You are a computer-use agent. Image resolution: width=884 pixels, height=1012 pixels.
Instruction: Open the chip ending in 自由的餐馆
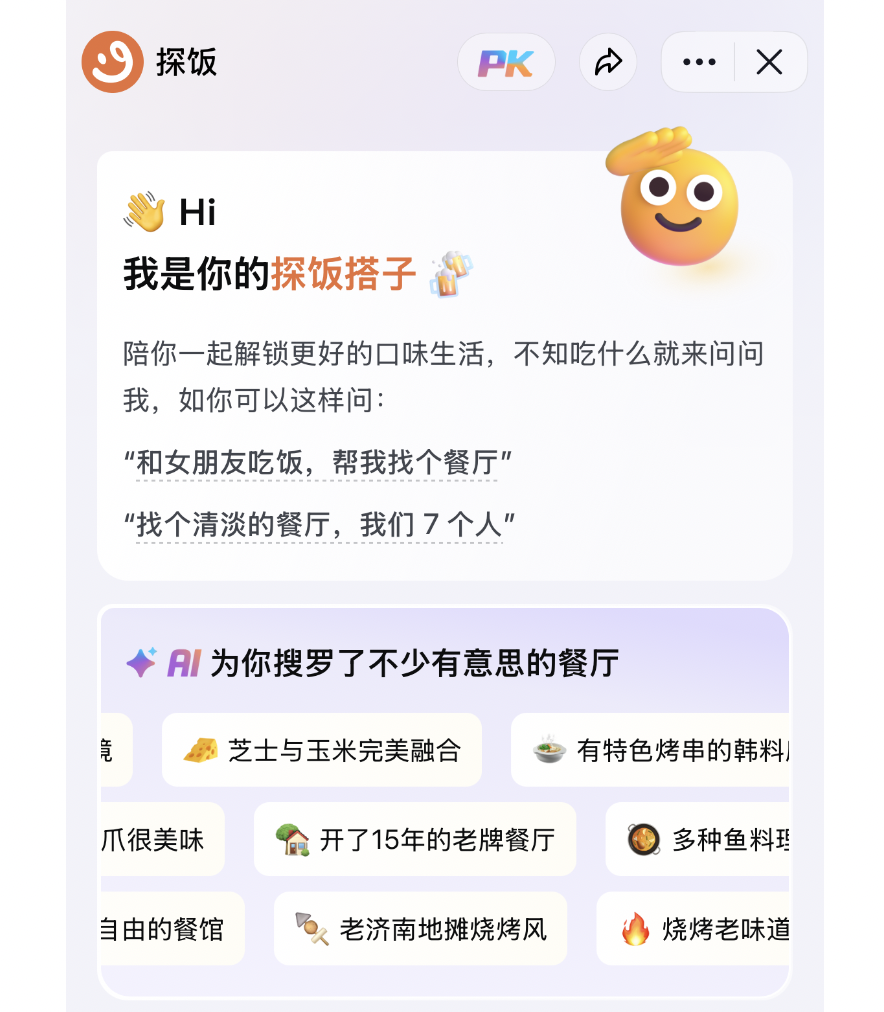(168, 929)
